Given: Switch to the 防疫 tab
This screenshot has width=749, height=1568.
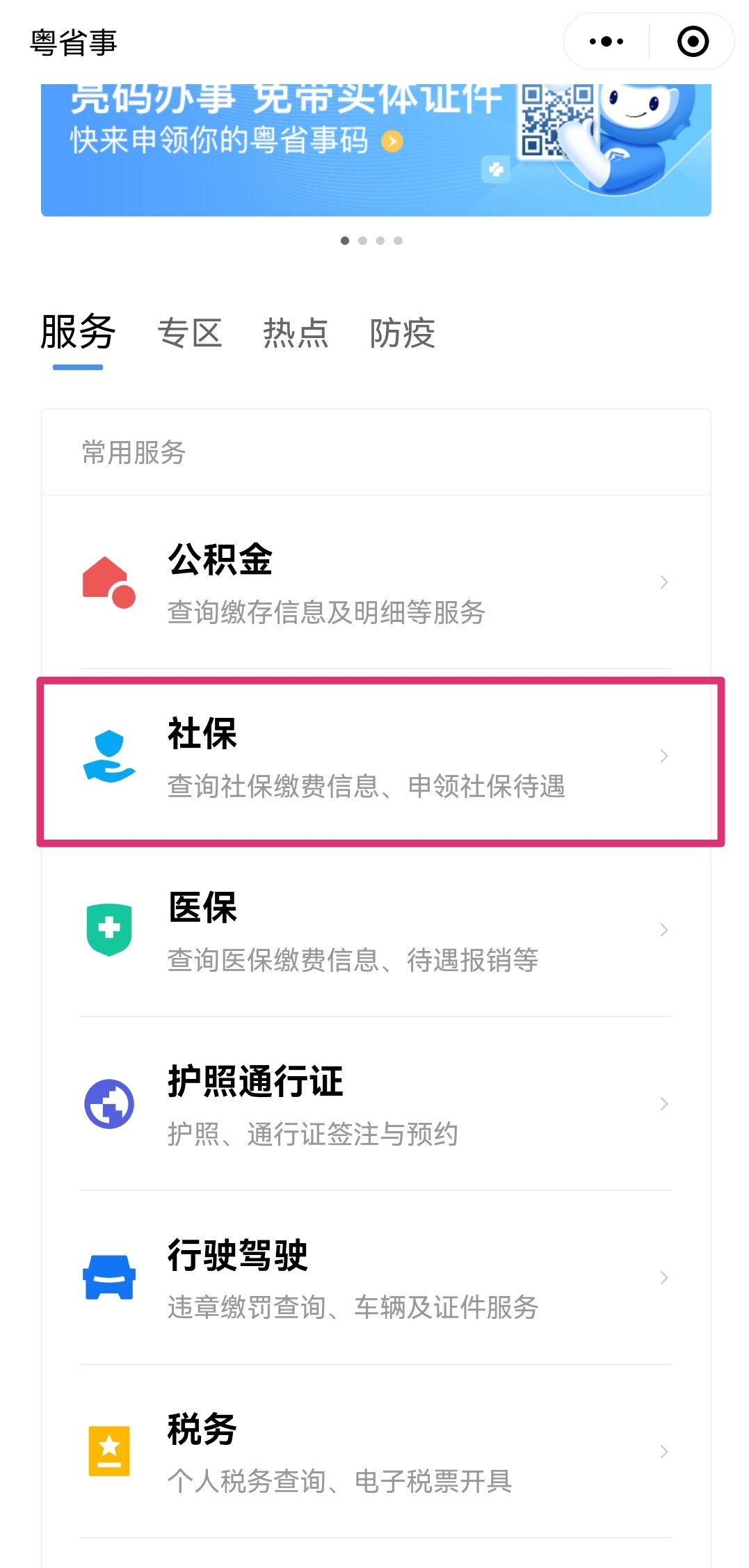Looking at the screenshot, I should coord(402,333).
